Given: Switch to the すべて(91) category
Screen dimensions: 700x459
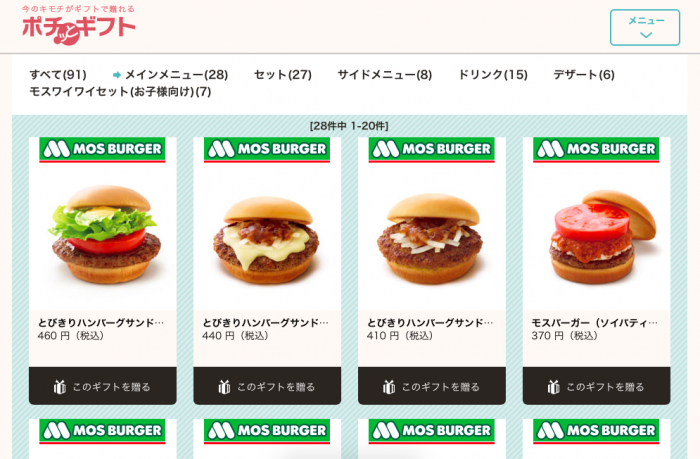Looking at the screenshot, I should 58,75.
